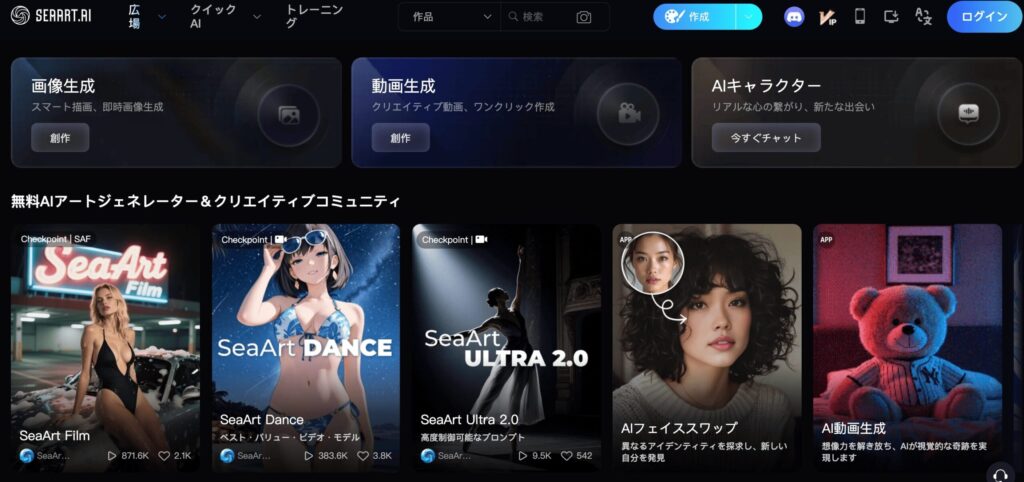Tap the ログイン login button
Viewport: 1024px width, 482px height.
click(x=984, y=17)
